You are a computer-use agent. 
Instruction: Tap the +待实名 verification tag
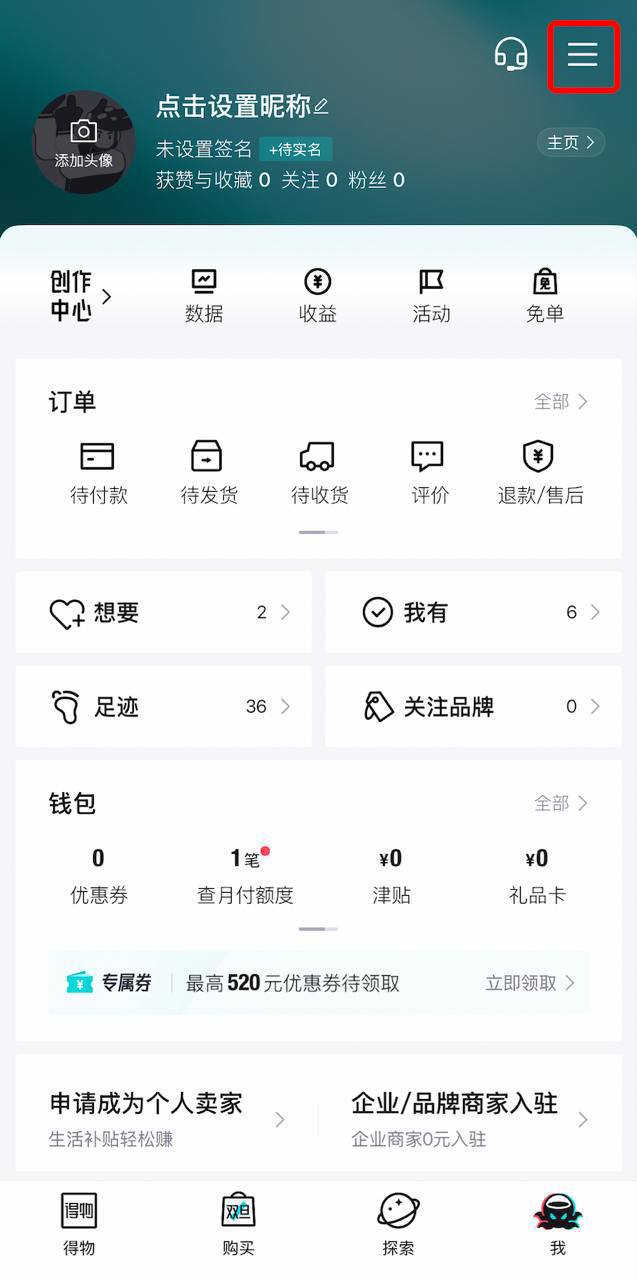pyautogui.click(x=295, y=149)
